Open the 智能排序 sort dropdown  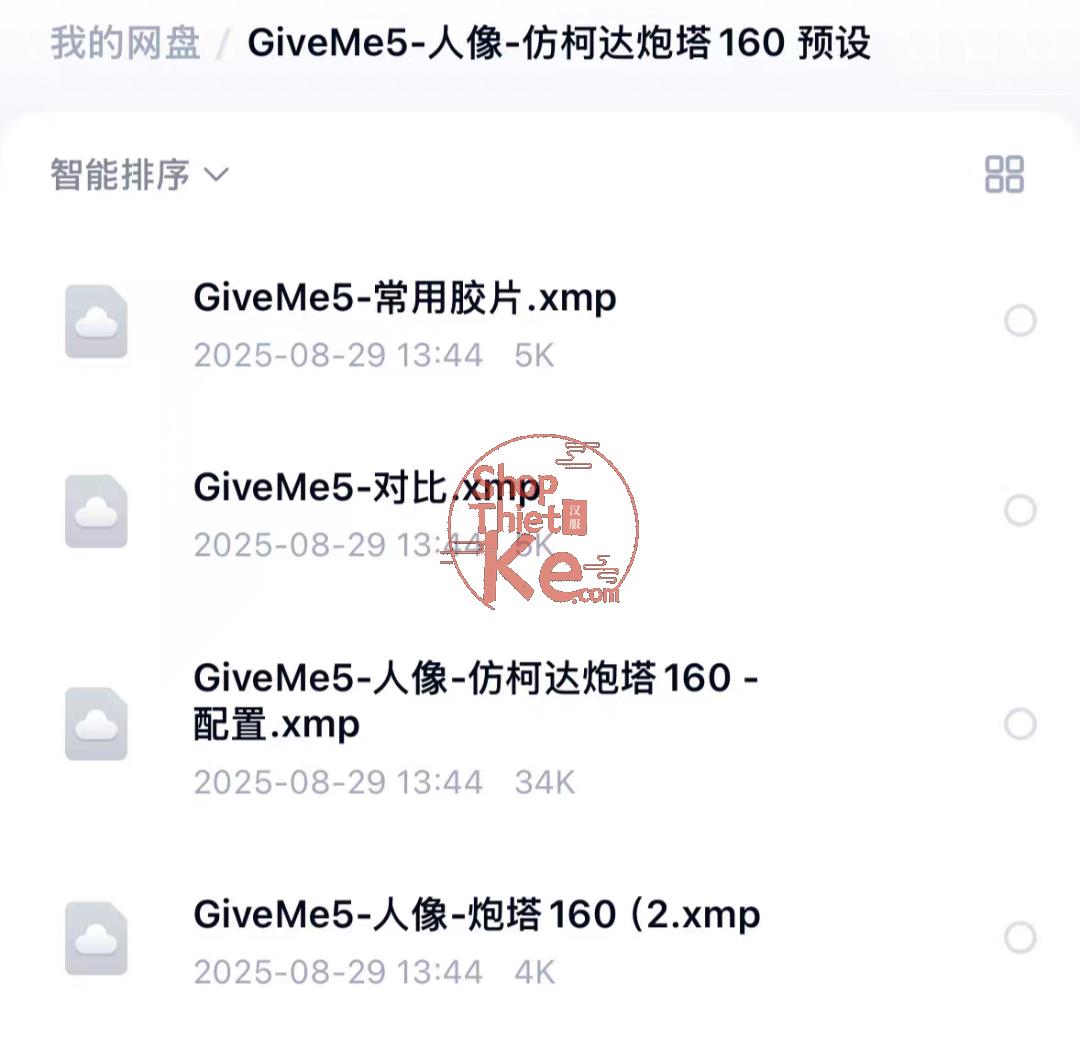(139, 176)
